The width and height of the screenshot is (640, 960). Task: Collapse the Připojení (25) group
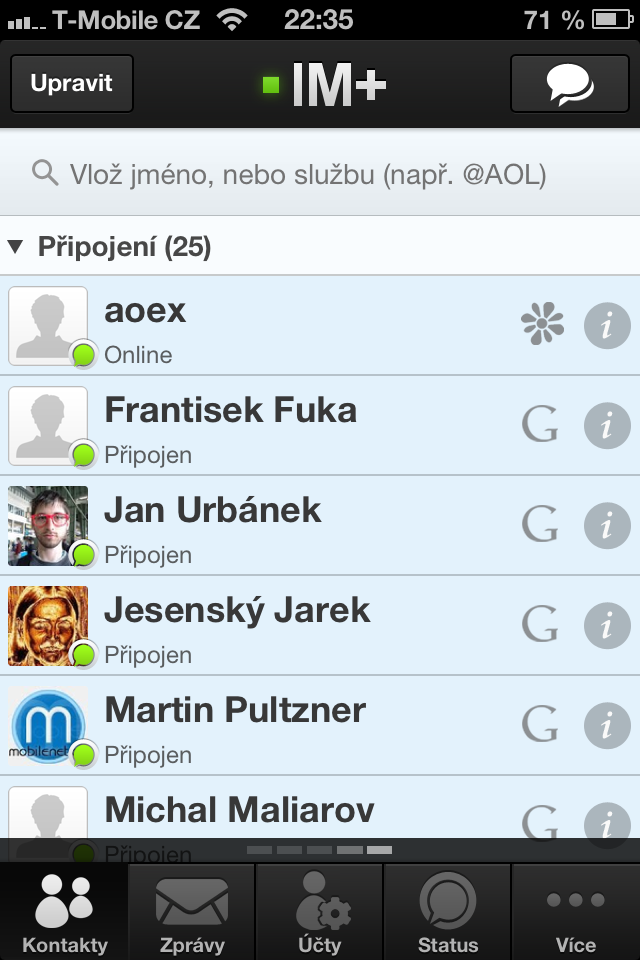tap(110, 247)
